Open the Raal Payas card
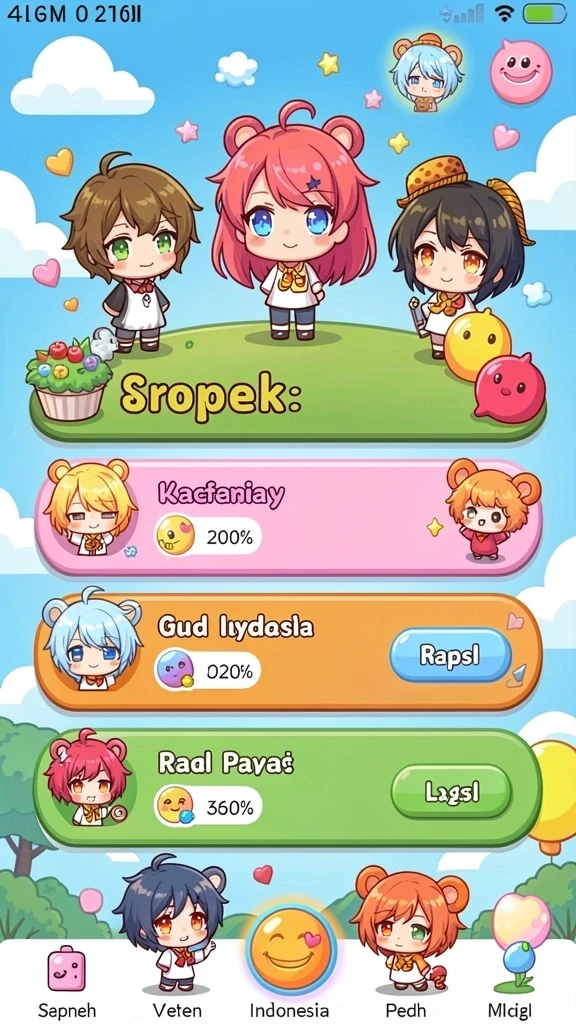 click(288, 788)
